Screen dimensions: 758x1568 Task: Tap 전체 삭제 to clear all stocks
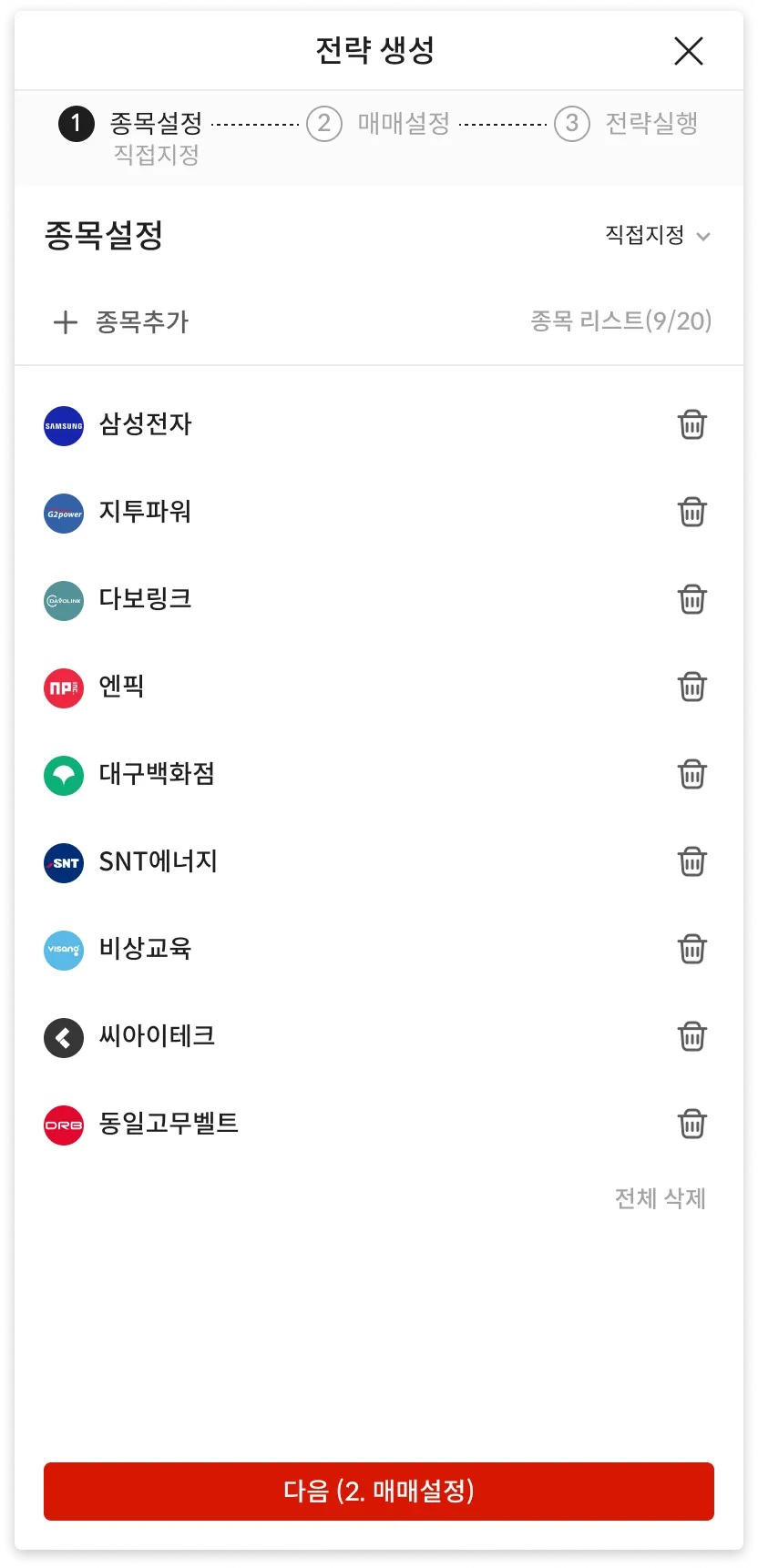pos(661,1198)
